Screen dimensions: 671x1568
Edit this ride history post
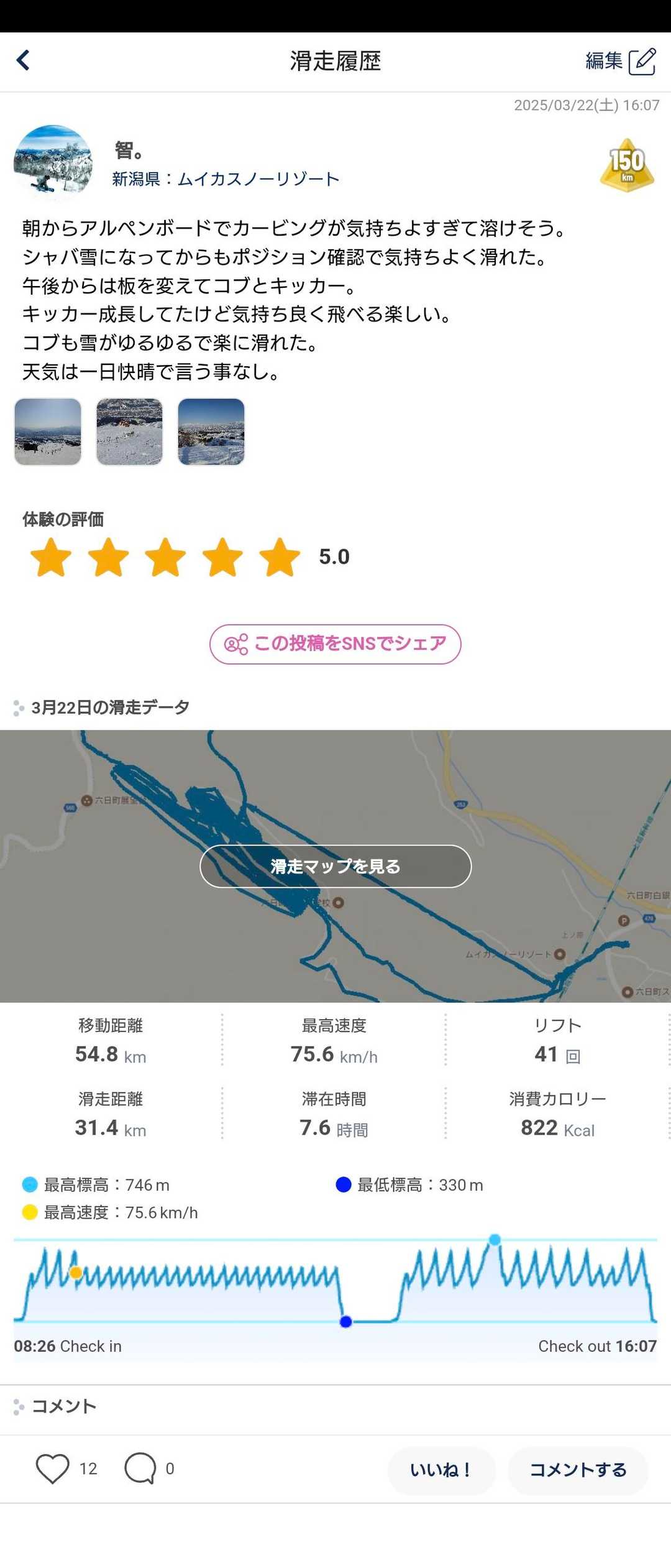point(620,61)
